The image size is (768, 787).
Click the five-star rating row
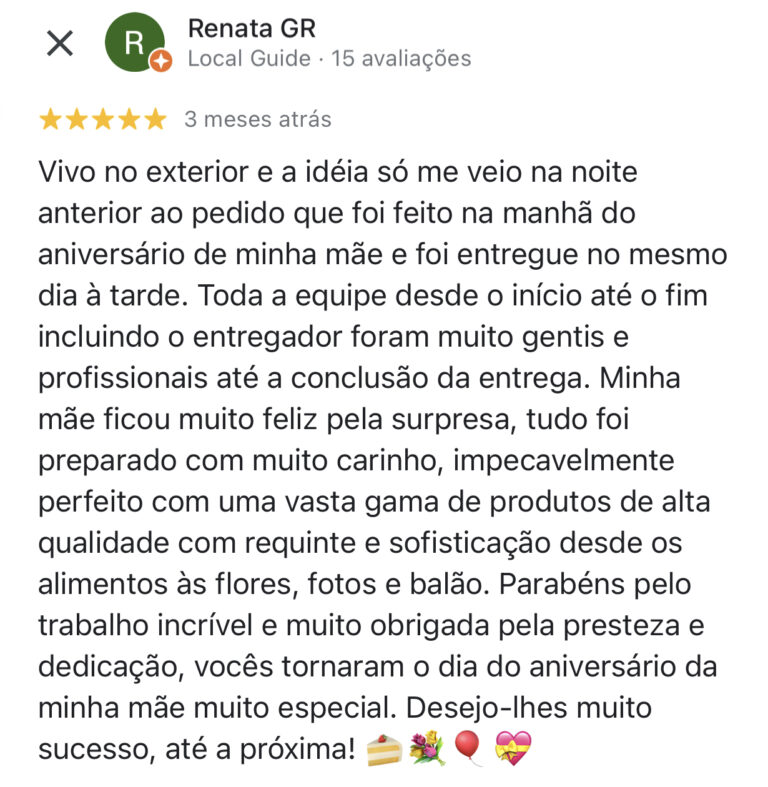[103, 118]
